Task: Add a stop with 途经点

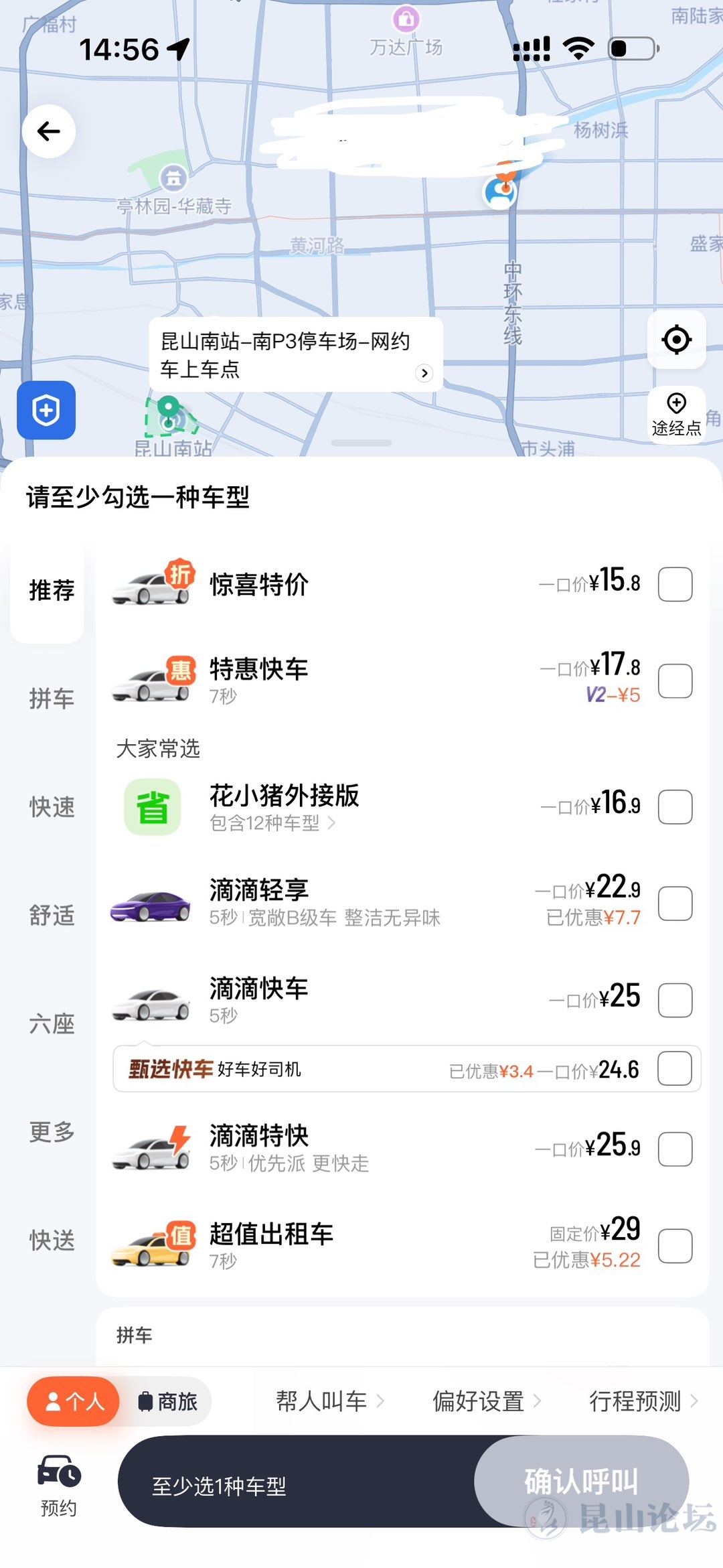Action: (x=676, y=415)
